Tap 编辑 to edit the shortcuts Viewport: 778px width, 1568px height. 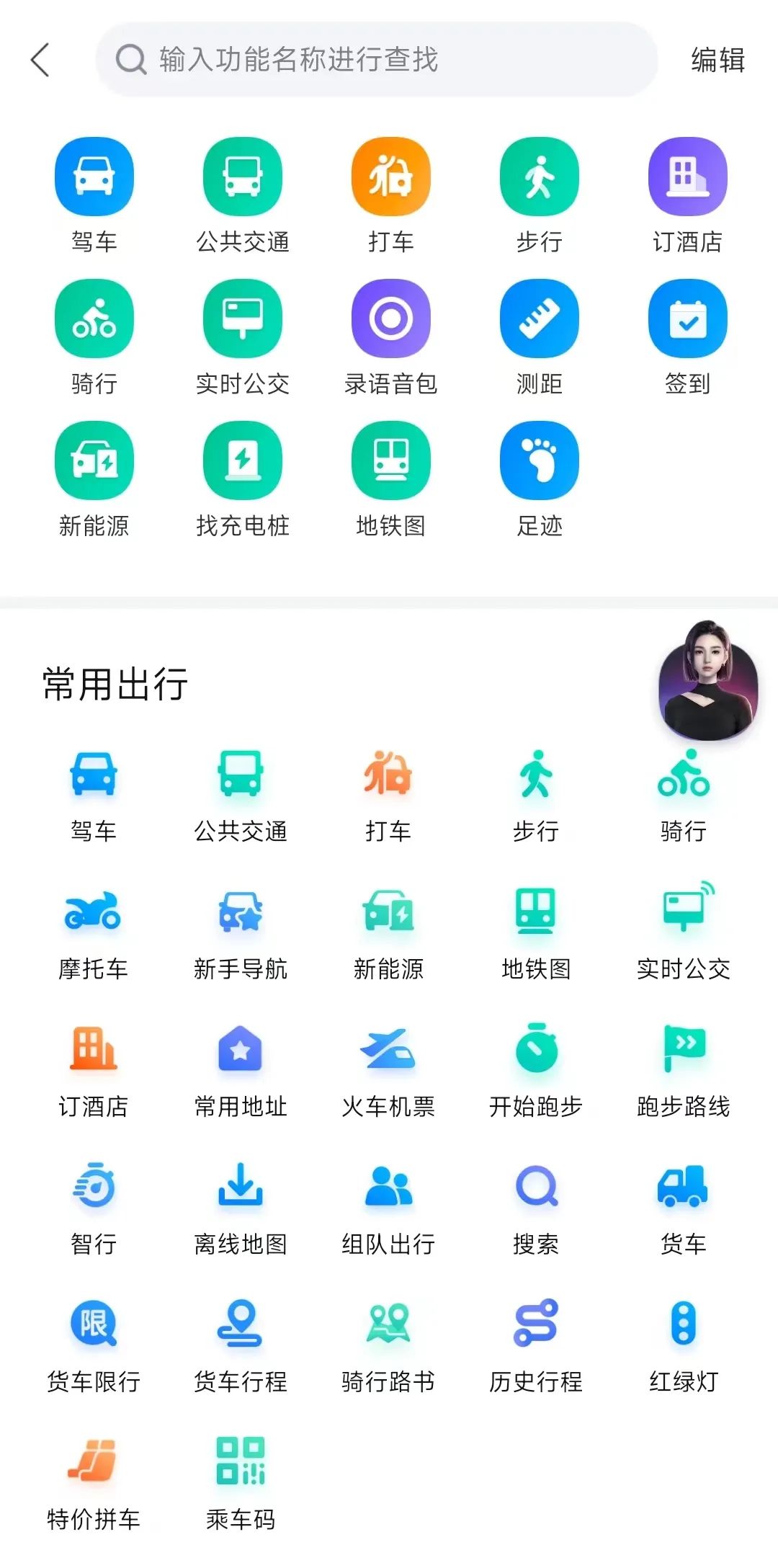[717, 60]
